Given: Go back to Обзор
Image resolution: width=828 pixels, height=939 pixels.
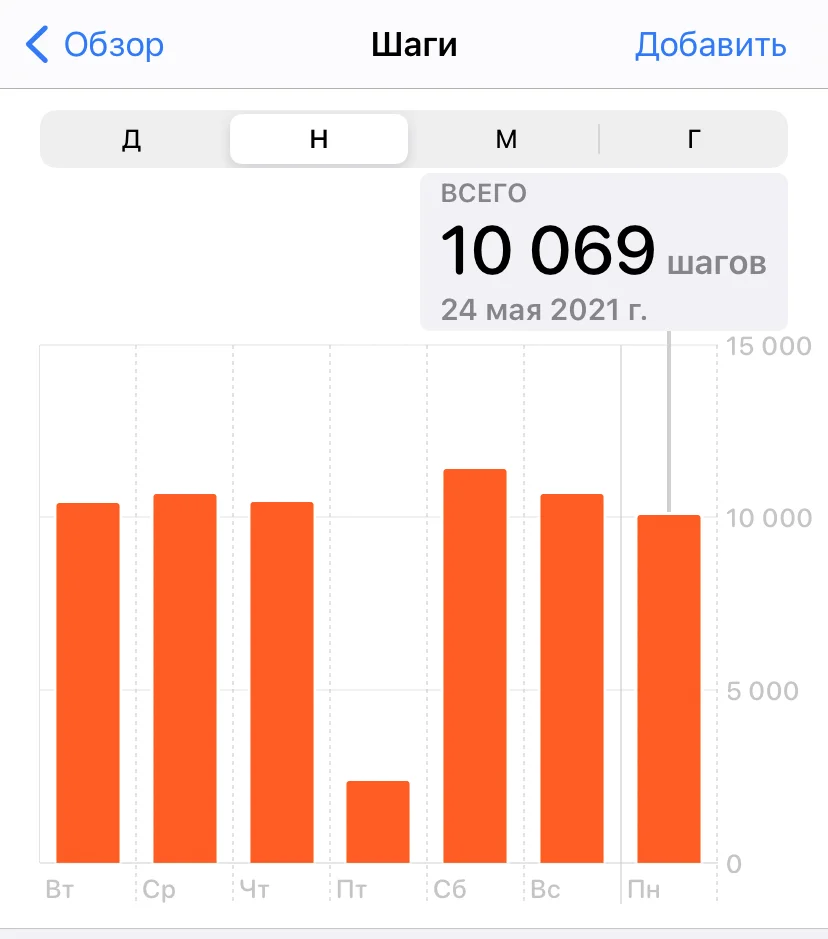Looking at the screenshot, I should click(95, 46).
